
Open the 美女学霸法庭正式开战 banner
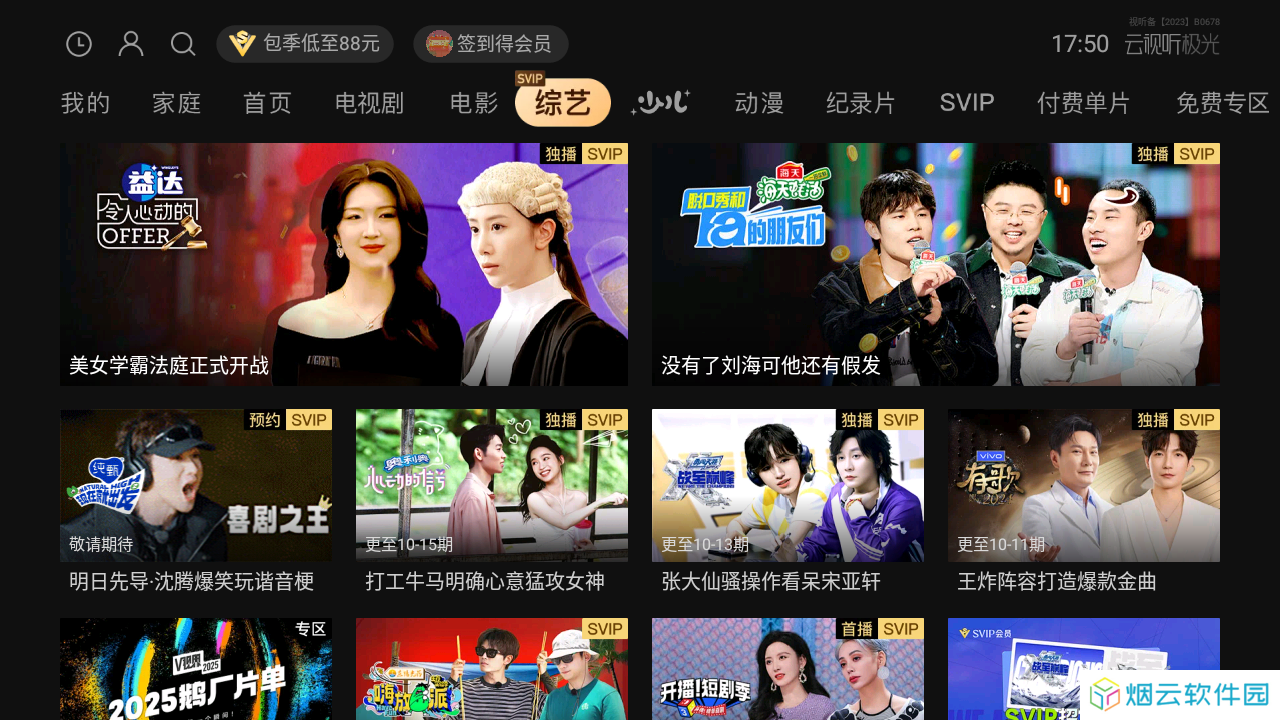pyautogui.click(x=344, y=264)
